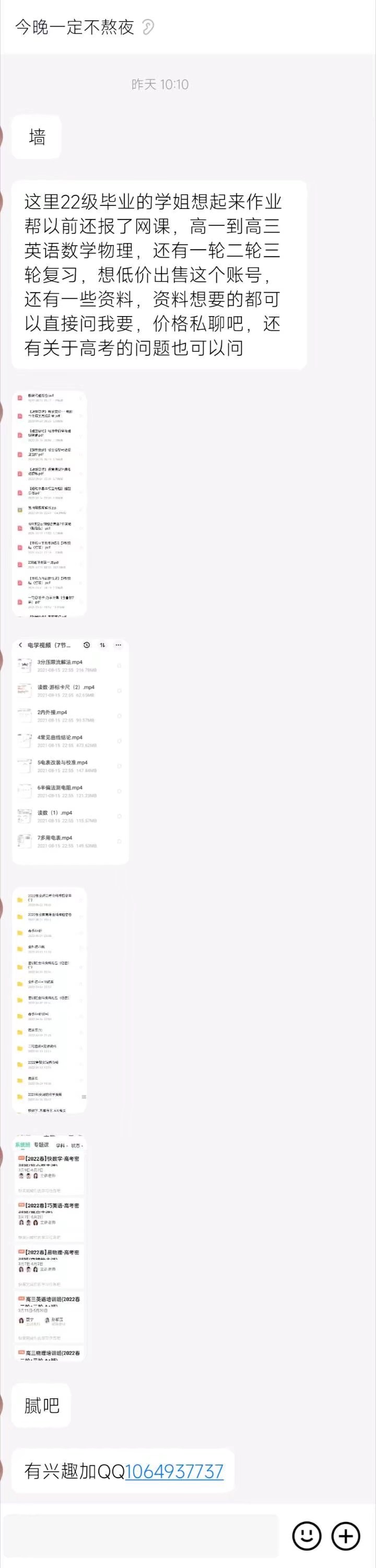View the yellow folders screenshot image
376x1568 pixels.
(x=49, y=1000)
